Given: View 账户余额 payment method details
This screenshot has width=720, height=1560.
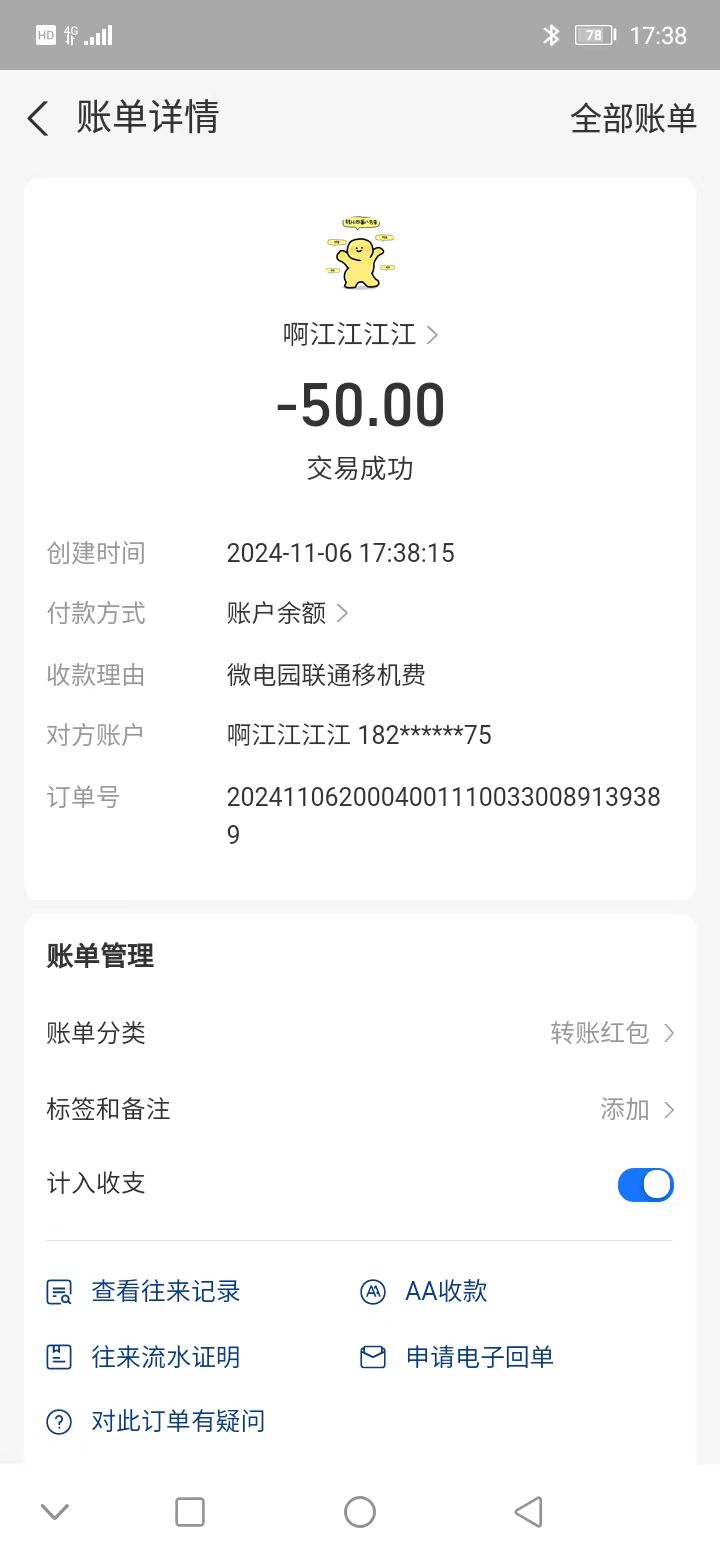Looking at the screenshot, I should coord(287,613).
